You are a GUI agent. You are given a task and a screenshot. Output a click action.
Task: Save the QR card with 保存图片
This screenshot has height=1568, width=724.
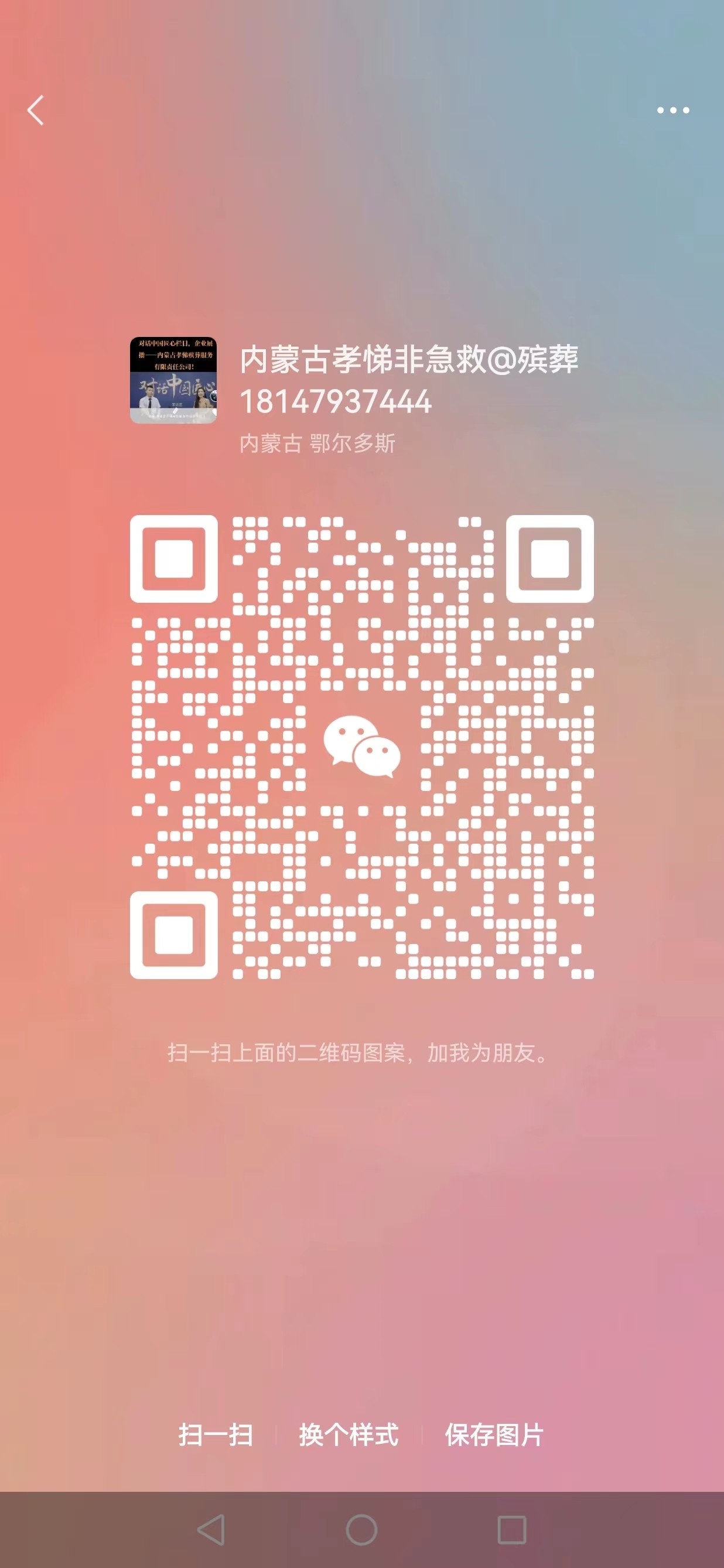click(494, 1434)
